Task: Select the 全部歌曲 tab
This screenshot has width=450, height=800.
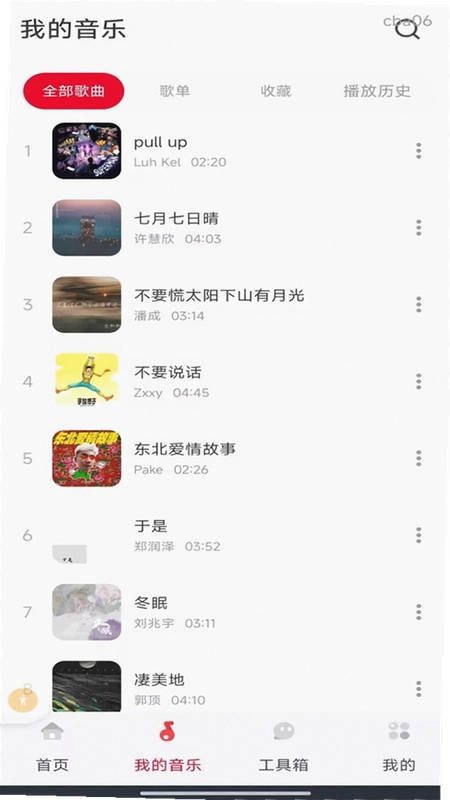Action: pyautogui.click(x=73, y=91)
